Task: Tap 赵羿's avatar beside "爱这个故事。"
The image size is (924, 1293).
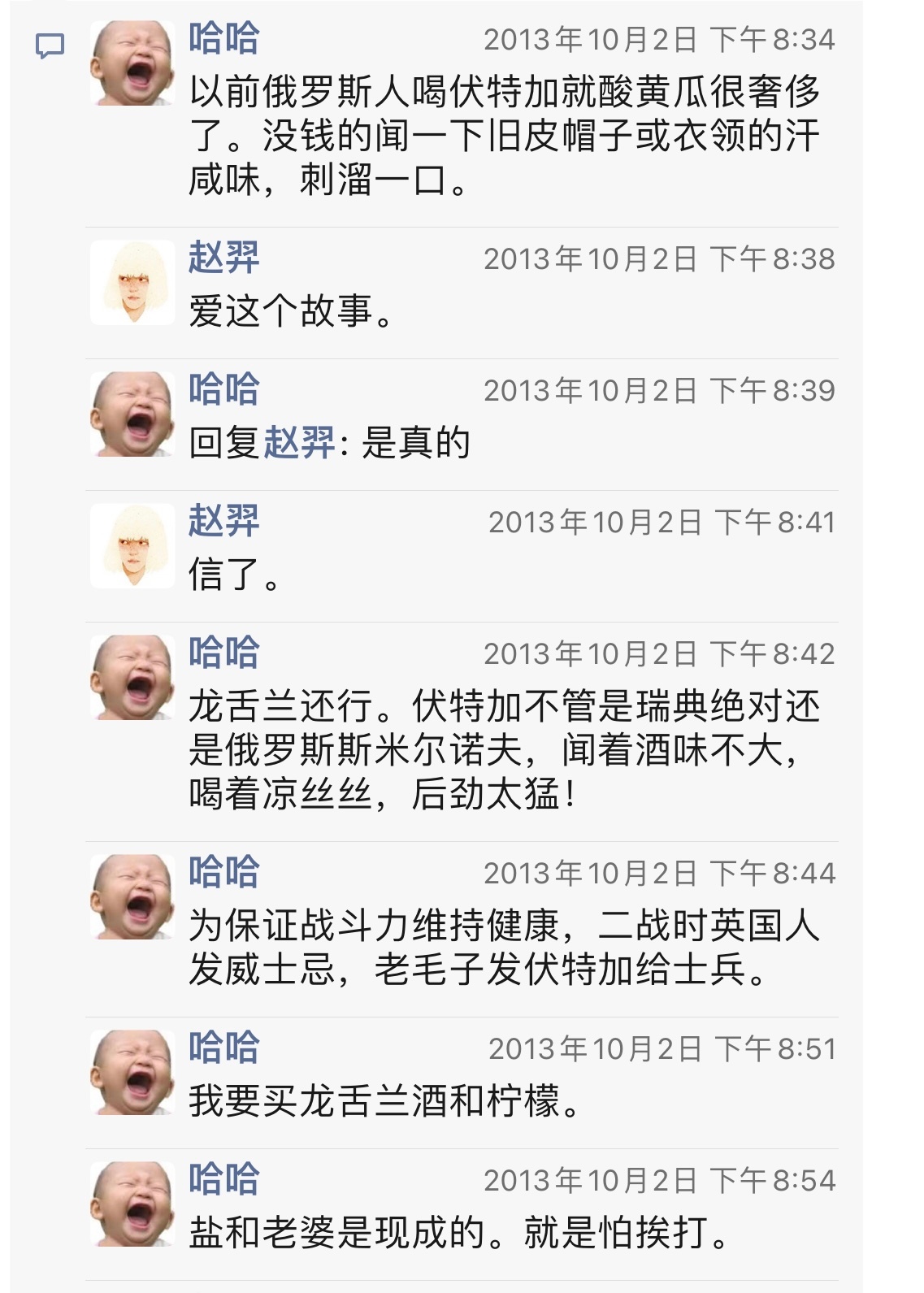Action: click(x=132, y=282)
